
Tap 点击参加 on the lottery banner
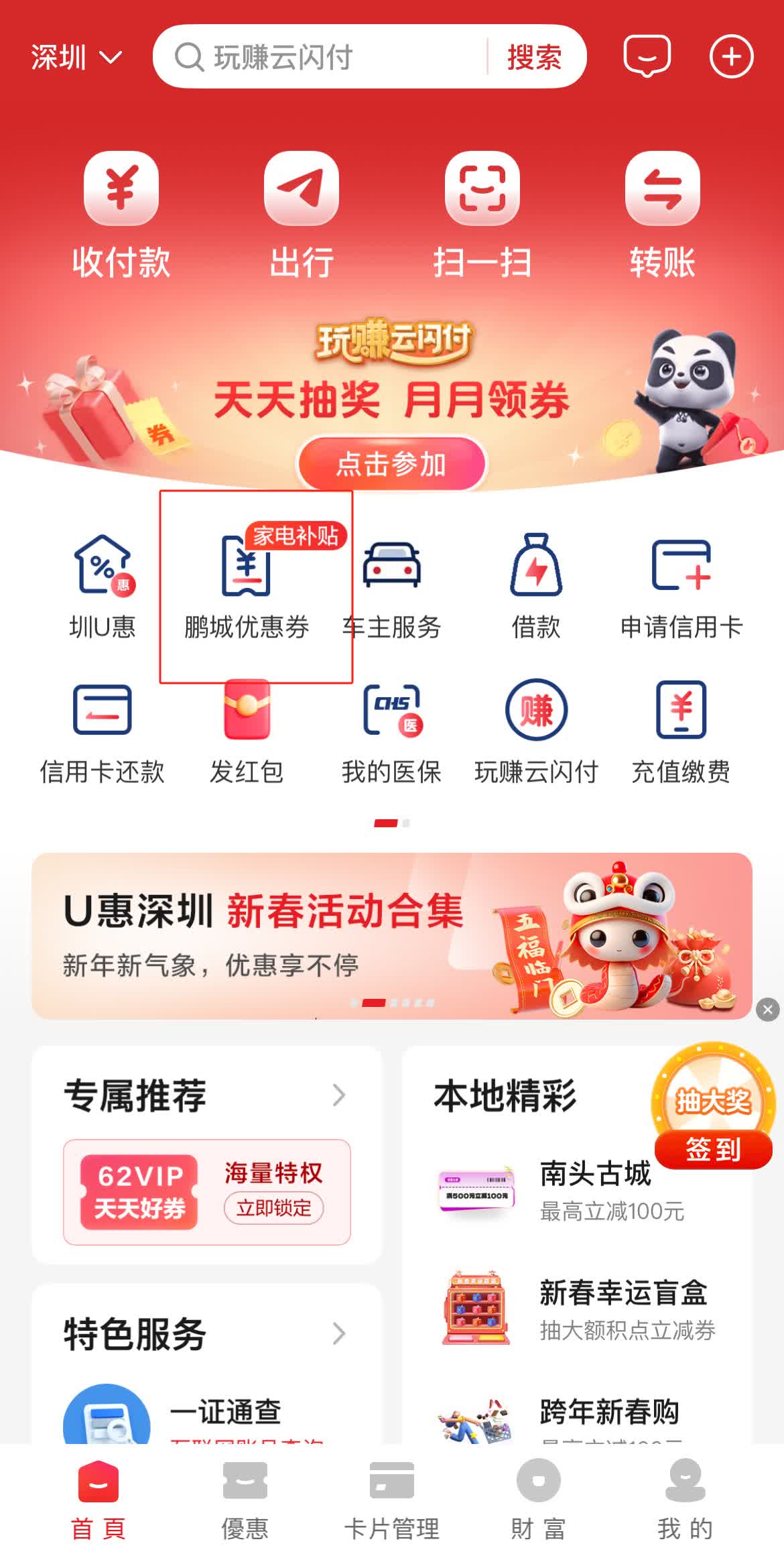[x=391, y=464]
